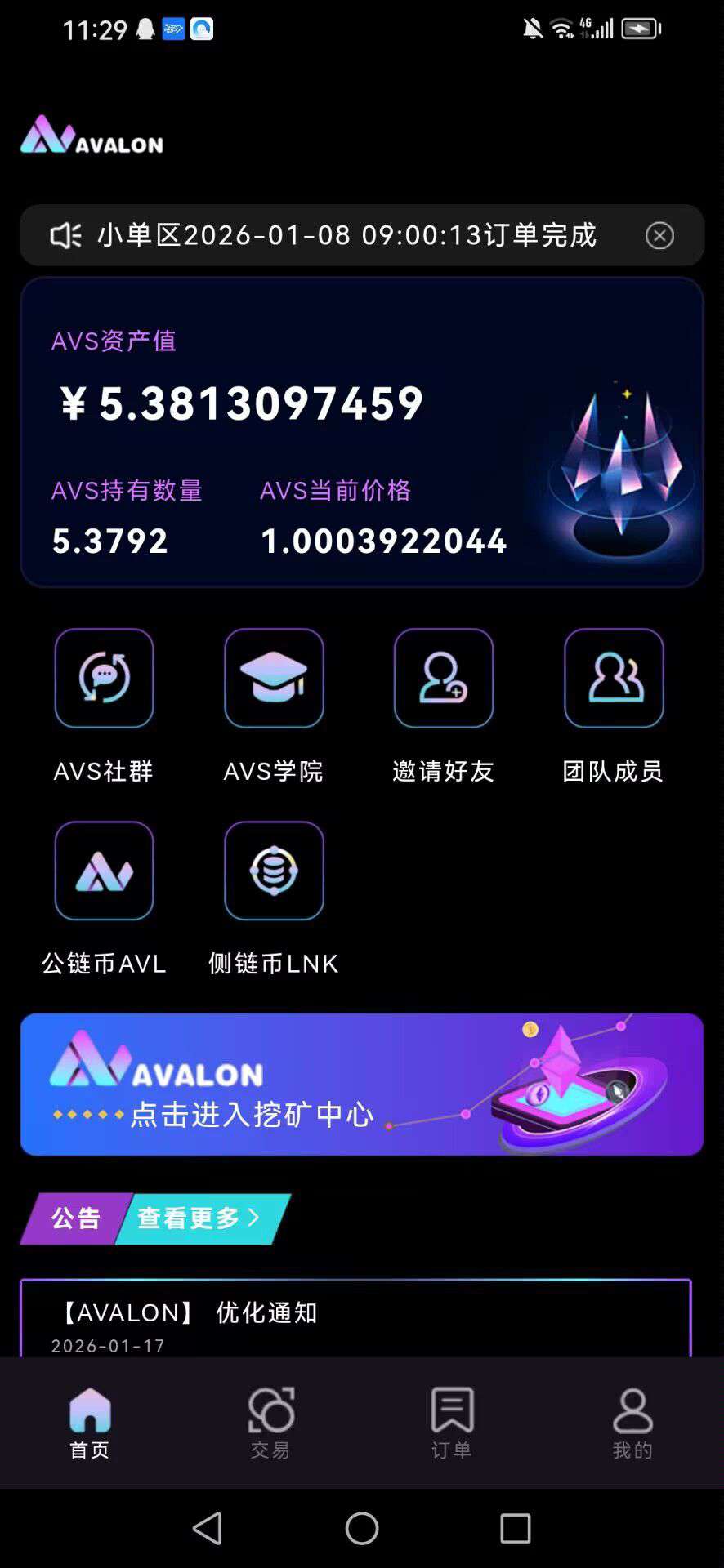
Task: Select the 公链币AVL icon
Action: (104, 871)
